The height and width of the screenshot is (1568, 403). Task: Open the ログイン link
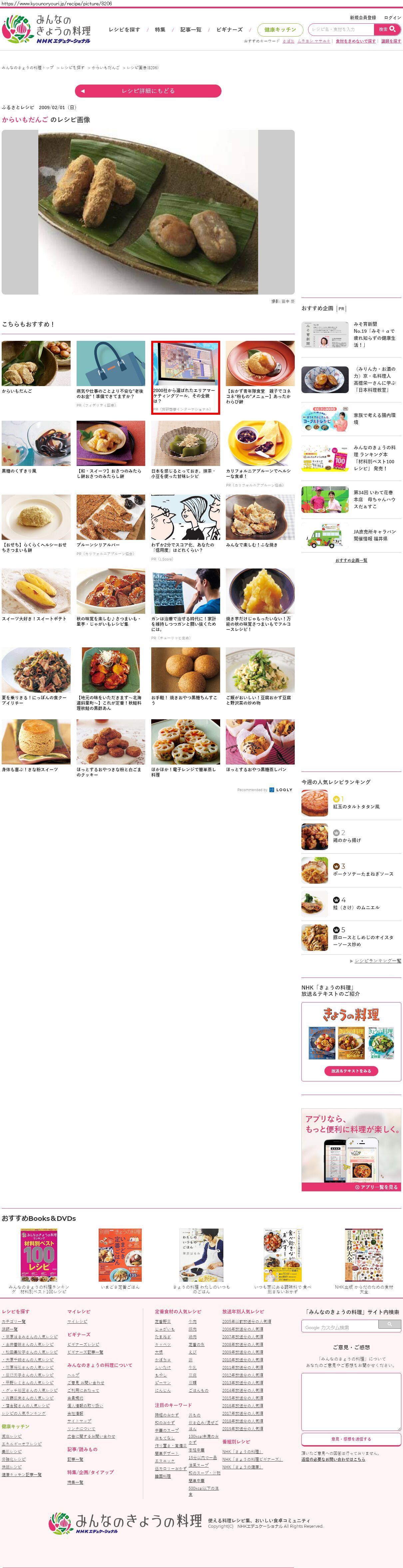[x=392, y=18]
